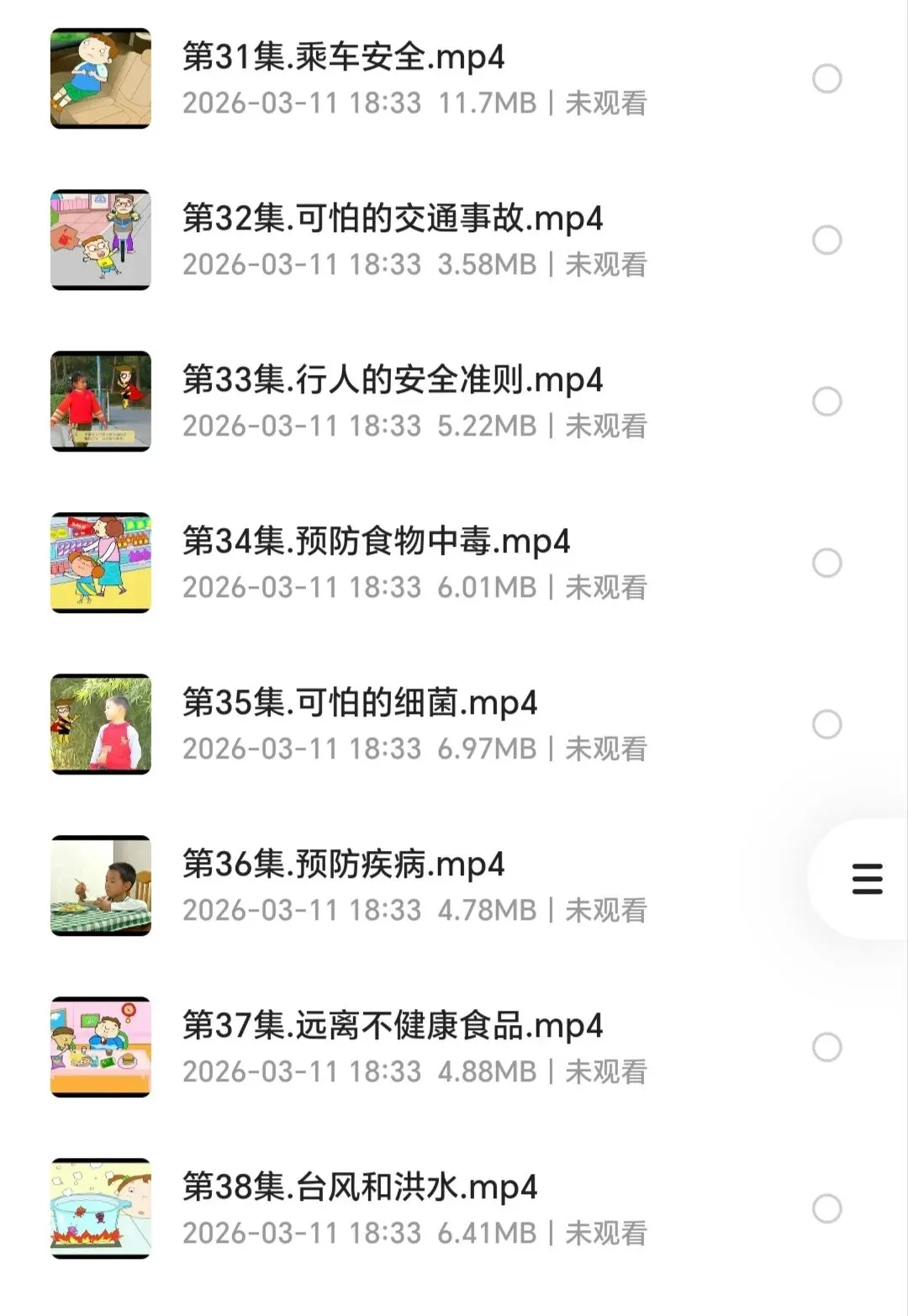Mark 第33集.行人的安全准则 as selected
The image size is (908, 1316).
[826, 402]
